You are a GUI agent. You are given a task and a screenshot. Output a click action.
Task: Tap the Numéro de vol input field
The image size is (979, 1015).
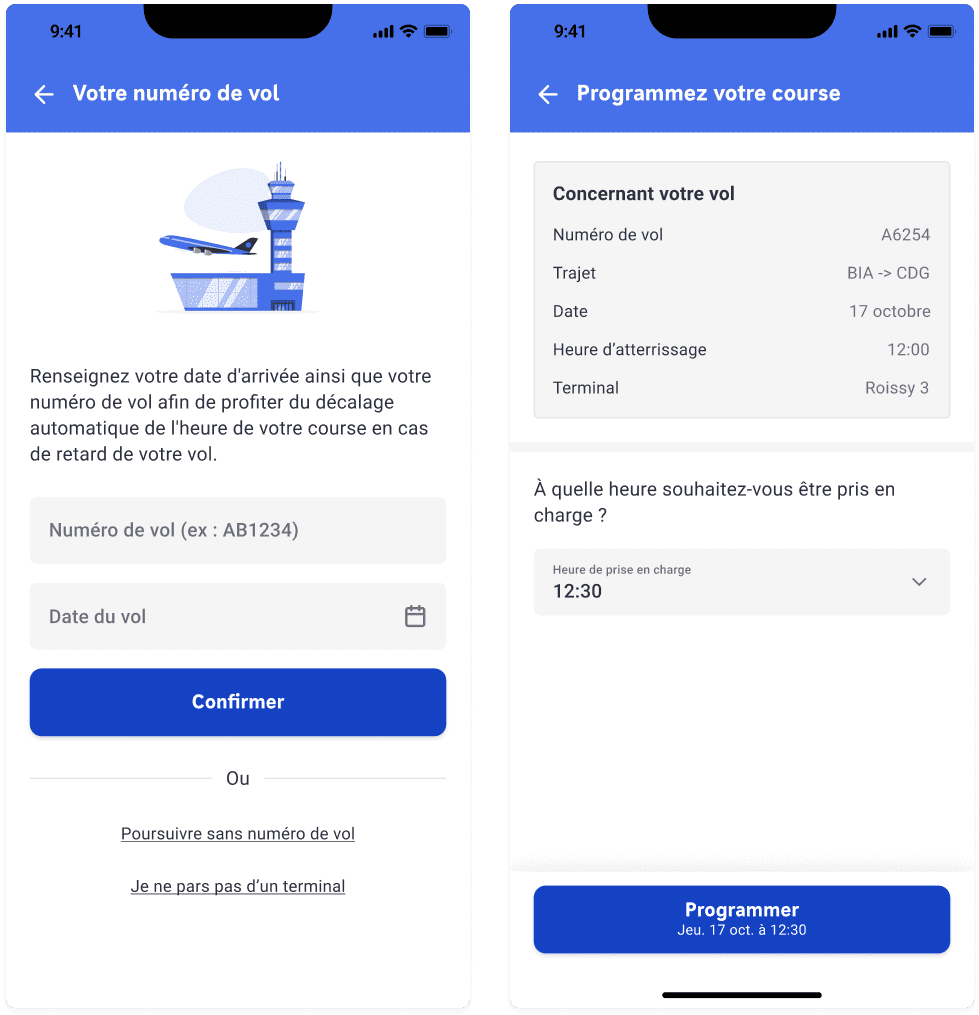tap(237, 530)
